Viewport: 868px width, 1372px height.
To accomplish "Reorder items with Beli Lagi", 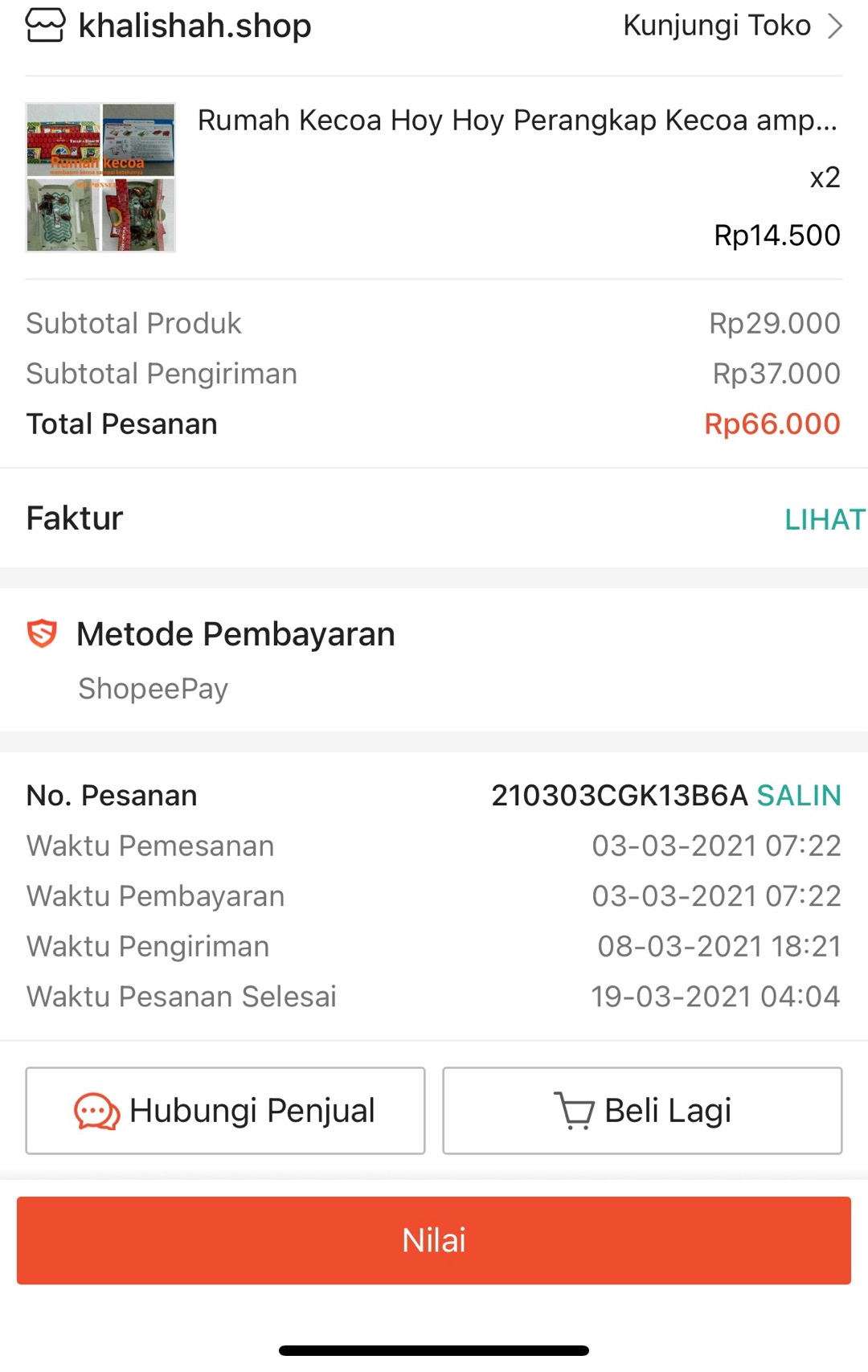I will click(641, 1110).
